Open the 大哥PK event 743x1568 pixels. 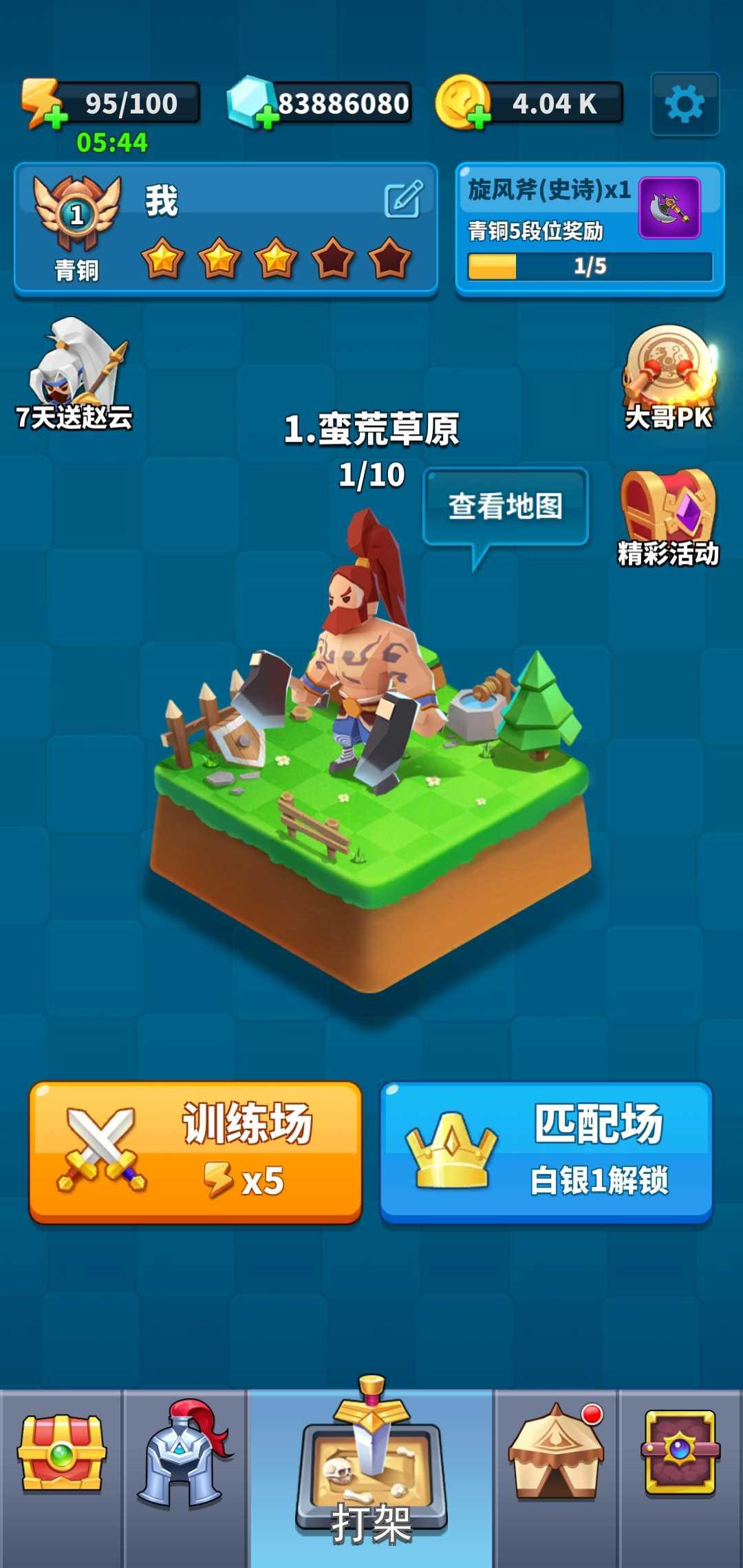tap(669, 380)
